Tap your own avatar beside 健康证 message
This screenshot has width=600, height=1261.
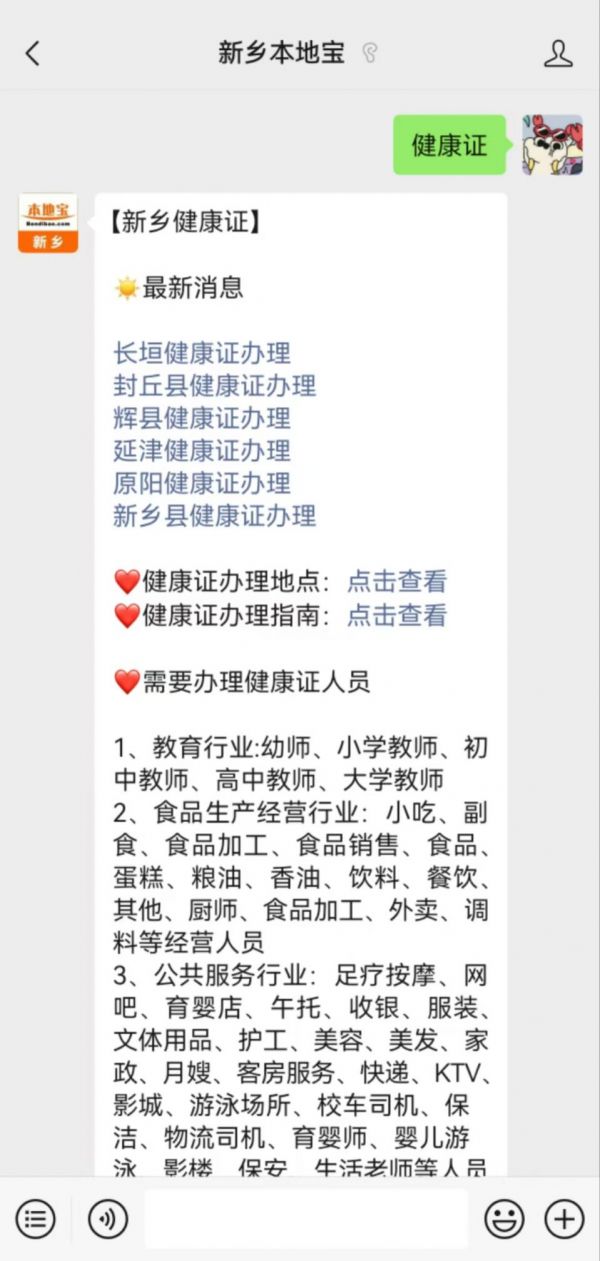tap(552, 145)
